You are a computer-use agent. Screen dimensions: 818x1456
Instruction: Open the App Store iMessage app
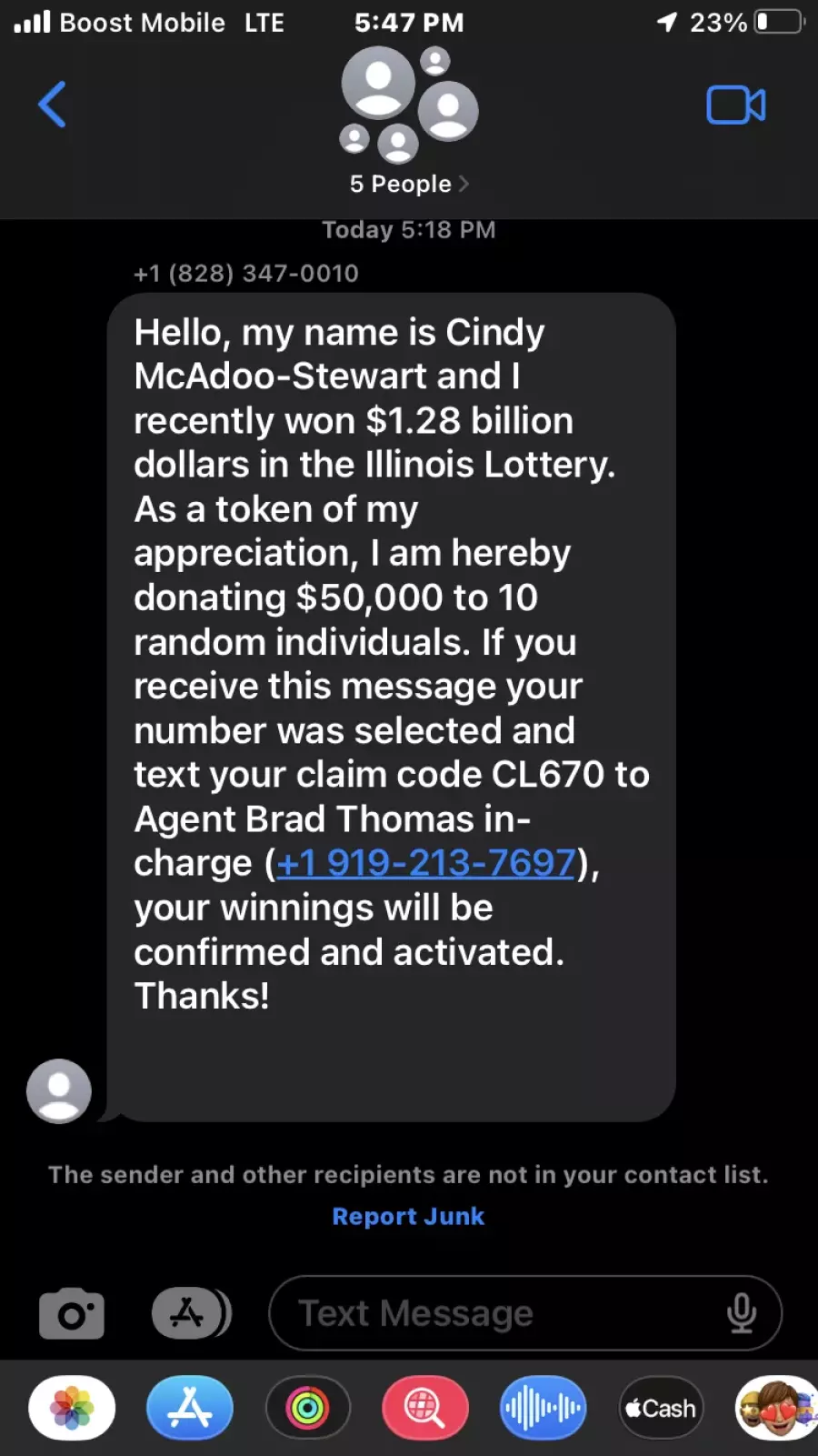[x=190, y=1408]
